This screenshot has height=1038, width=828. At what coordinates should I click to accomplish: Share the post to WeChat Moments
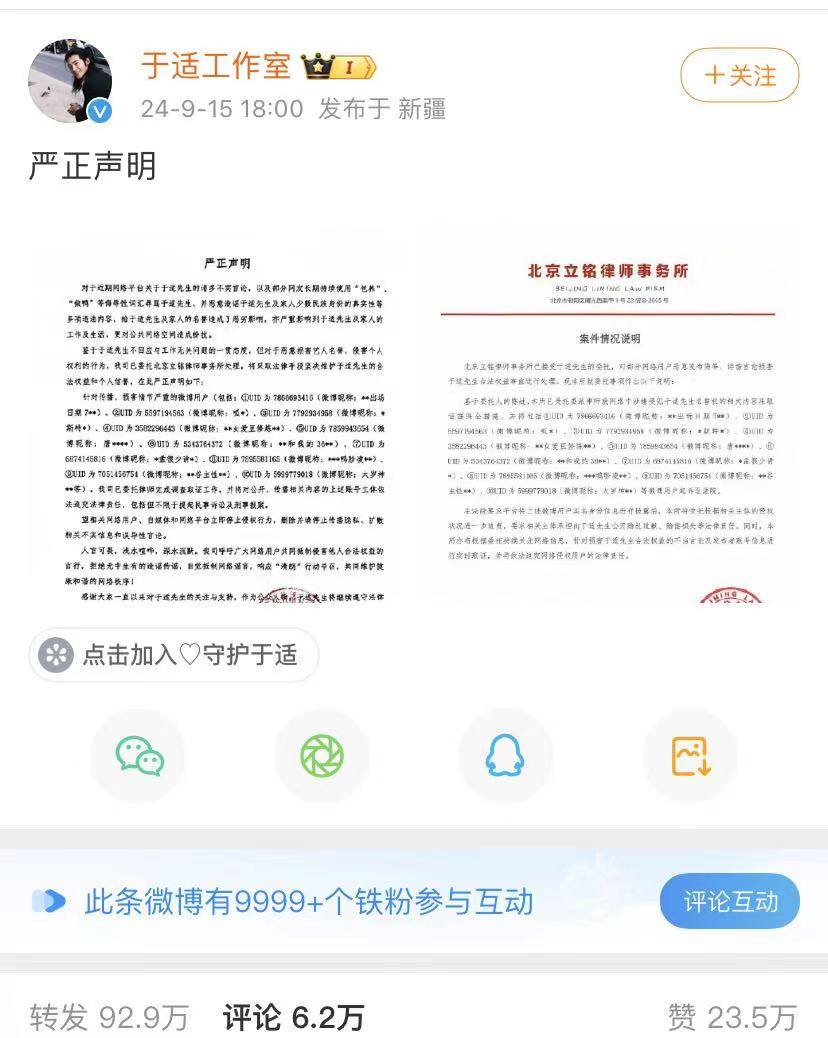click(322, 756)
